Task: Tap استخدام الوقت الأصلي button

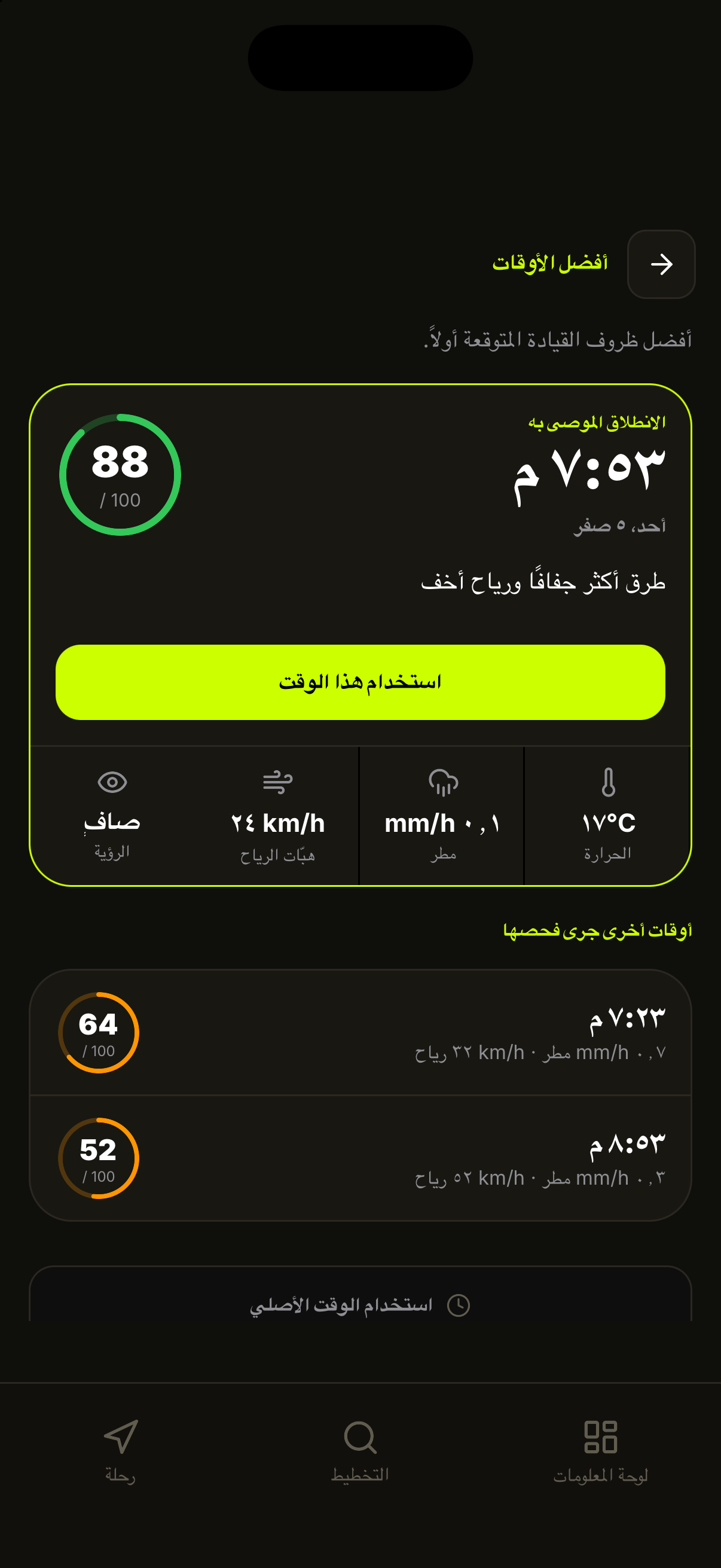Action: coord(360,1304)
